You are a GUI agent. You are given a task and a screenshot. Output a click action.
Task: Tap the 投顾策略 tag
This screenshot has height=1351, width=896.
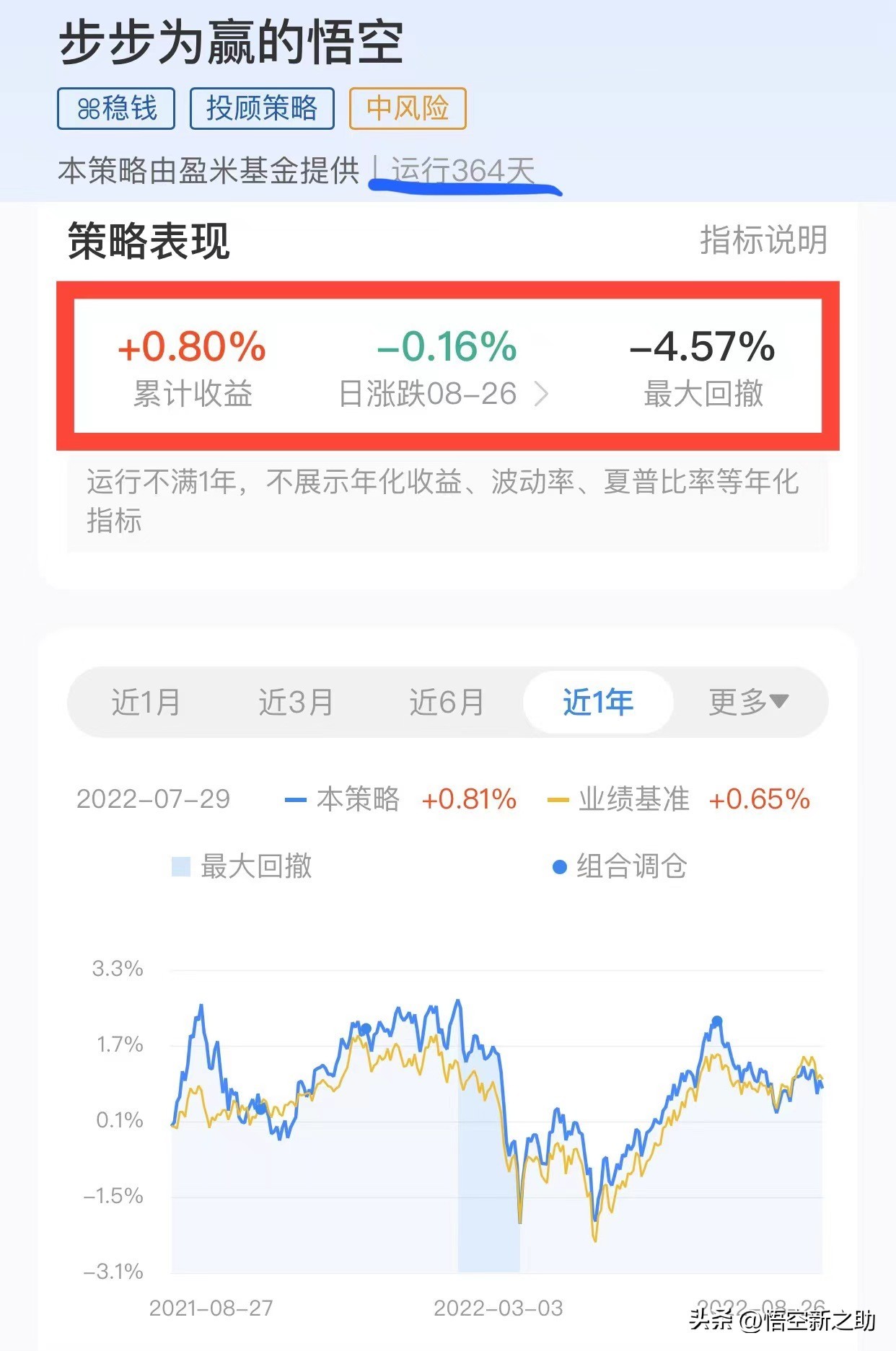point(262,109)
